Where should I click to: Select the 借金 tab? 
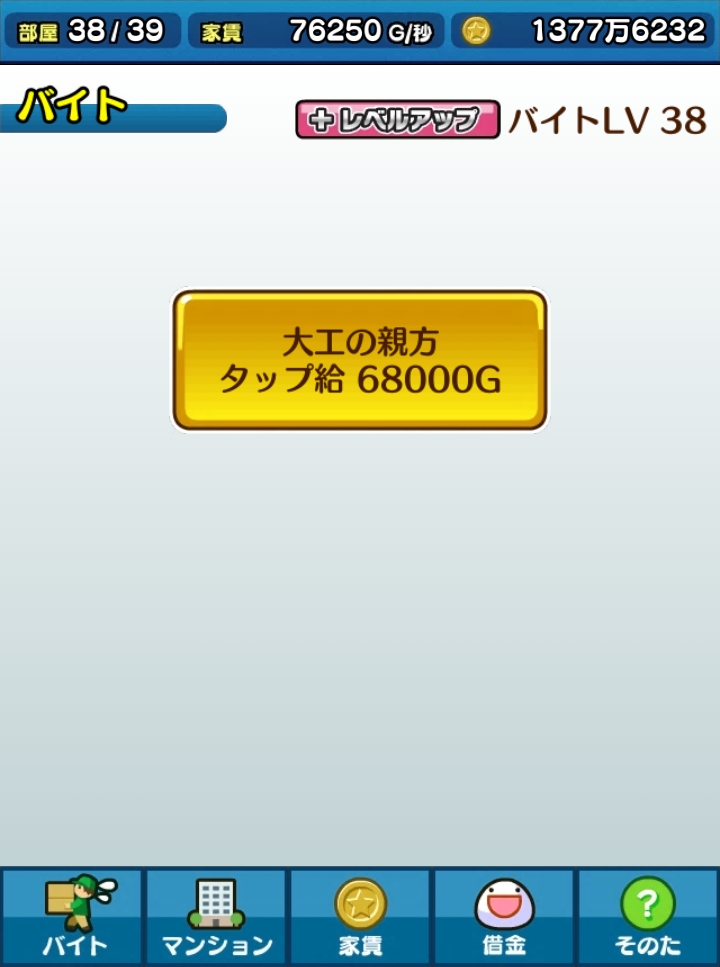click(x=504, y=917)
